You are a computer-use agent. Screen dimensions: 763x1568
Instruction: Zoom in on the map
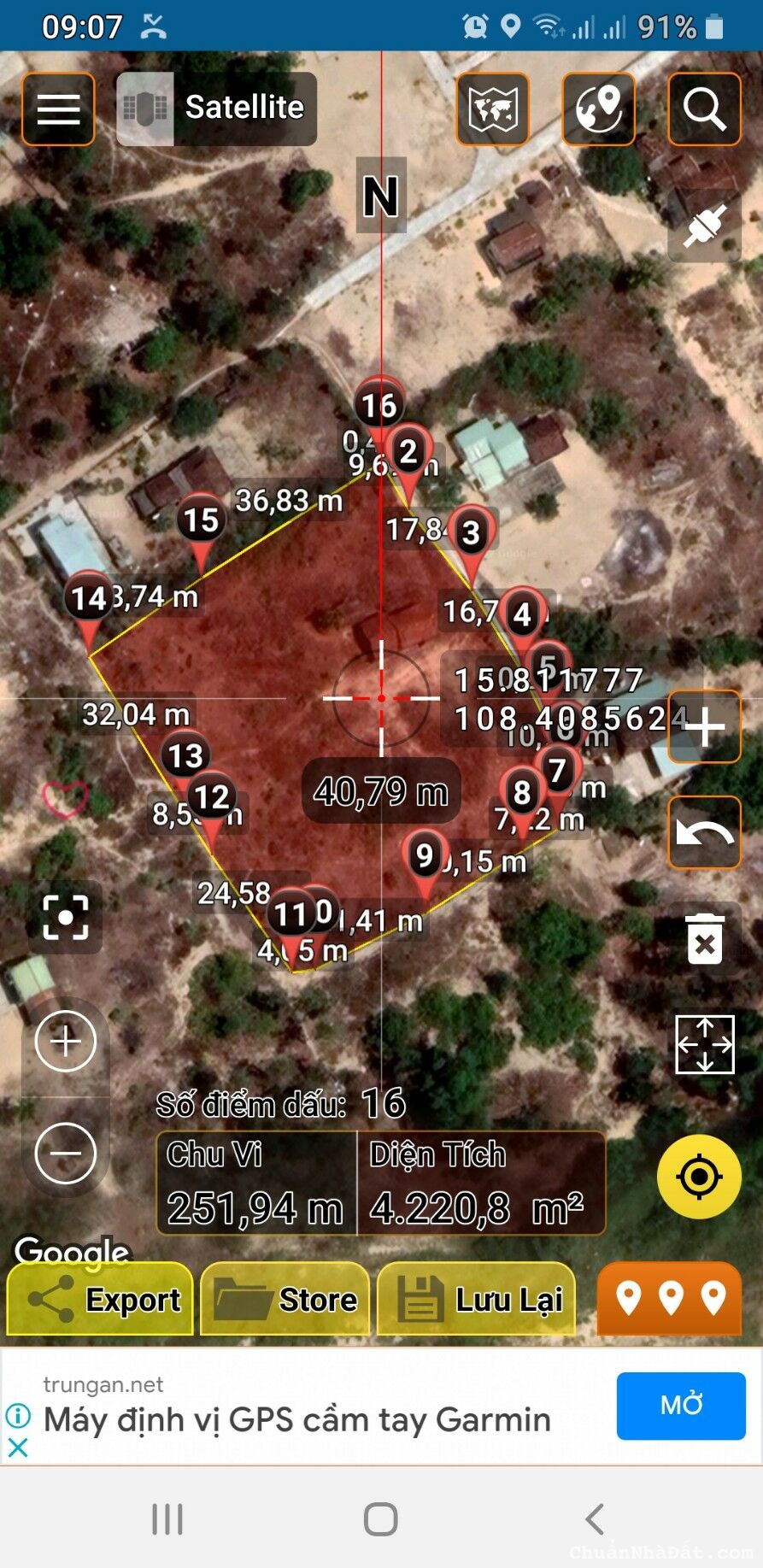(66, 1041)
